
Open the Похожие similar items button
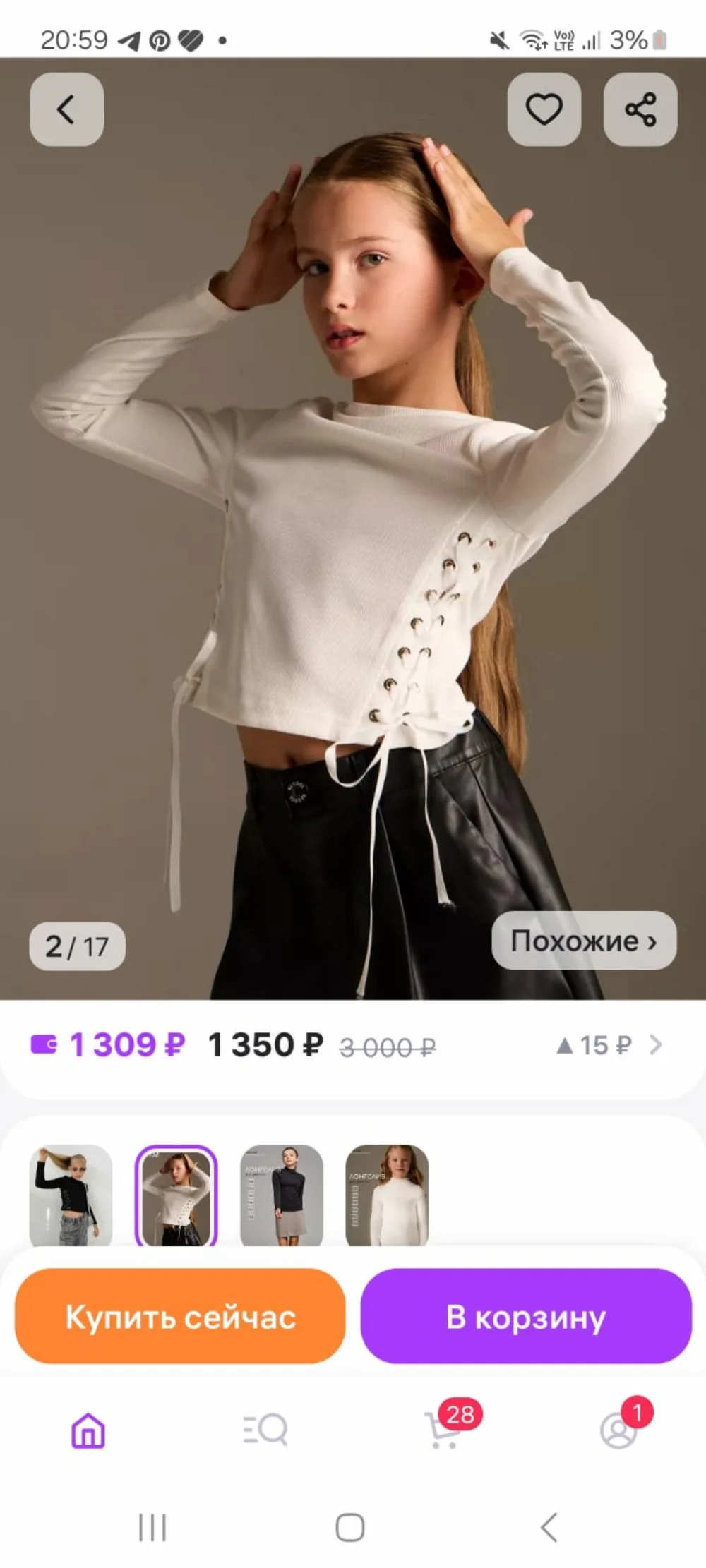click(x=584, y=941)
